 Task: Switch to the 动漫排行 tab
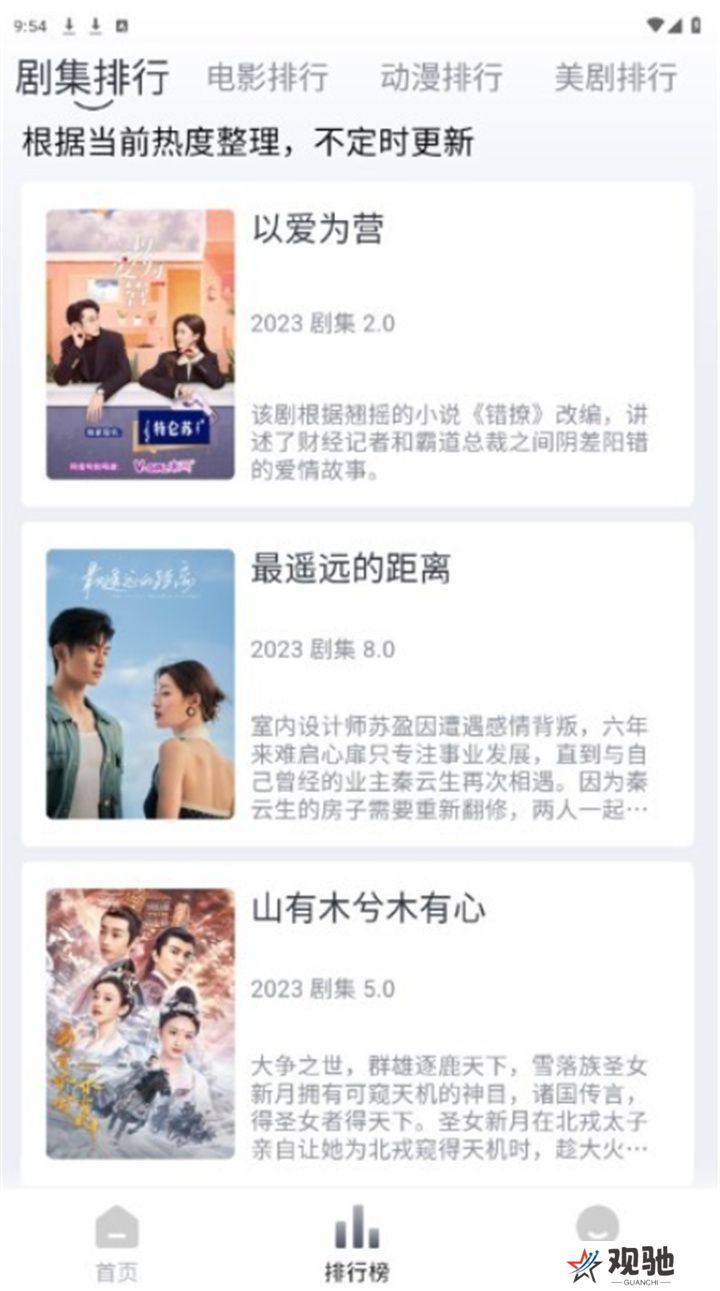click(x=441, y=77)
